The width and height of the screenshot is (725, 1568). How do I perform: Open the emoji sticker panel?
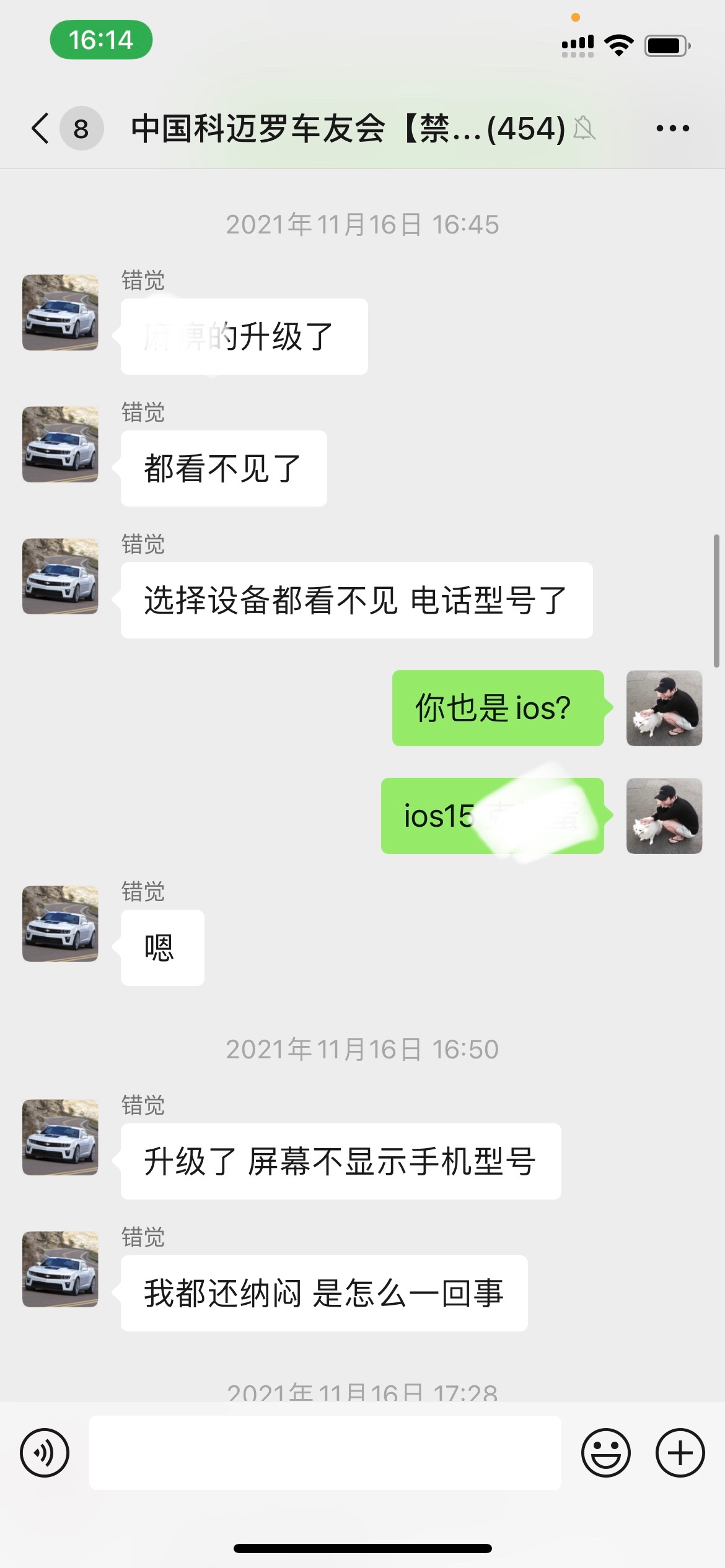point(605,1453)
